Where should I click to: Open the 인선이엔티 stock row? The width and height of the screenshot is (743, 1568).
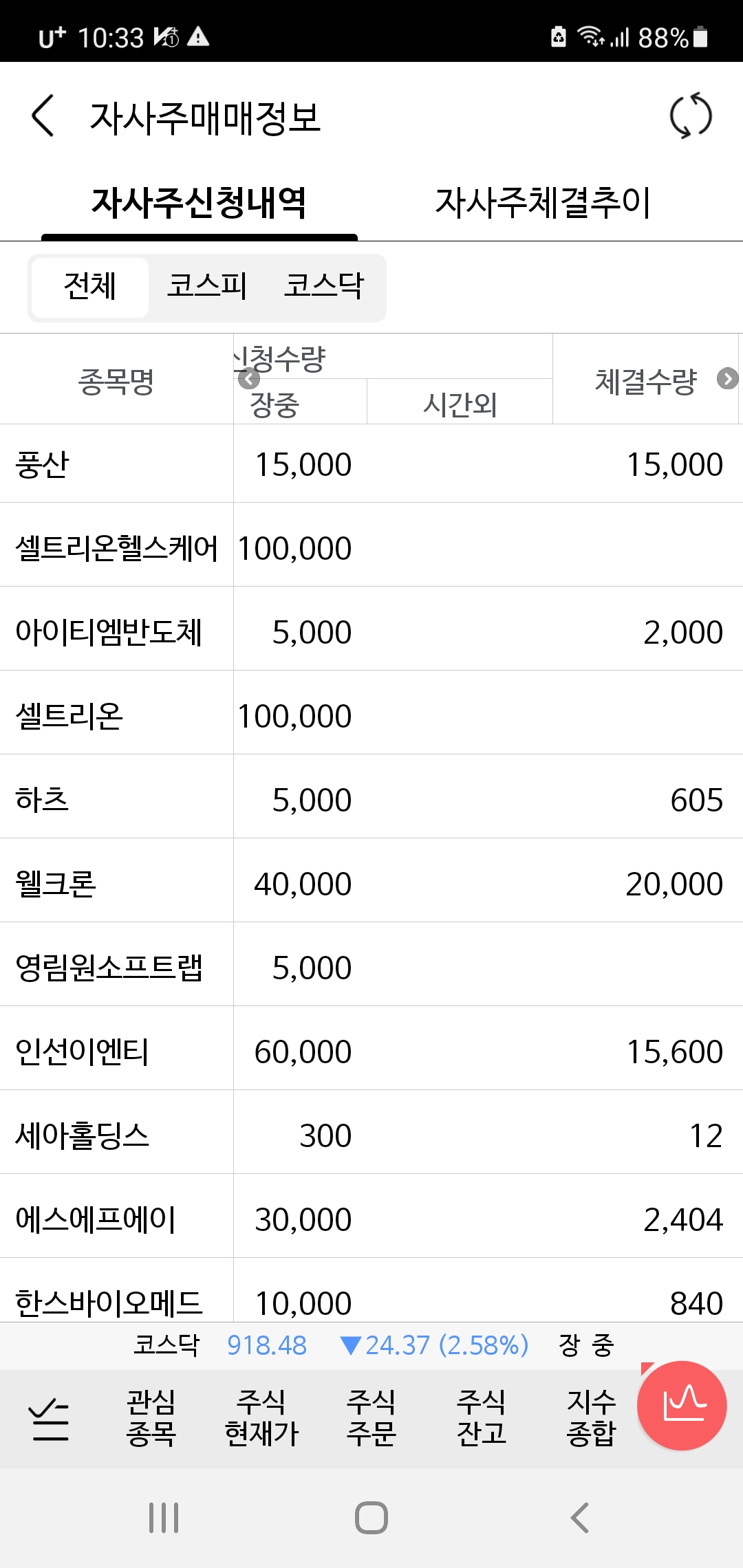pos(371,1051)
